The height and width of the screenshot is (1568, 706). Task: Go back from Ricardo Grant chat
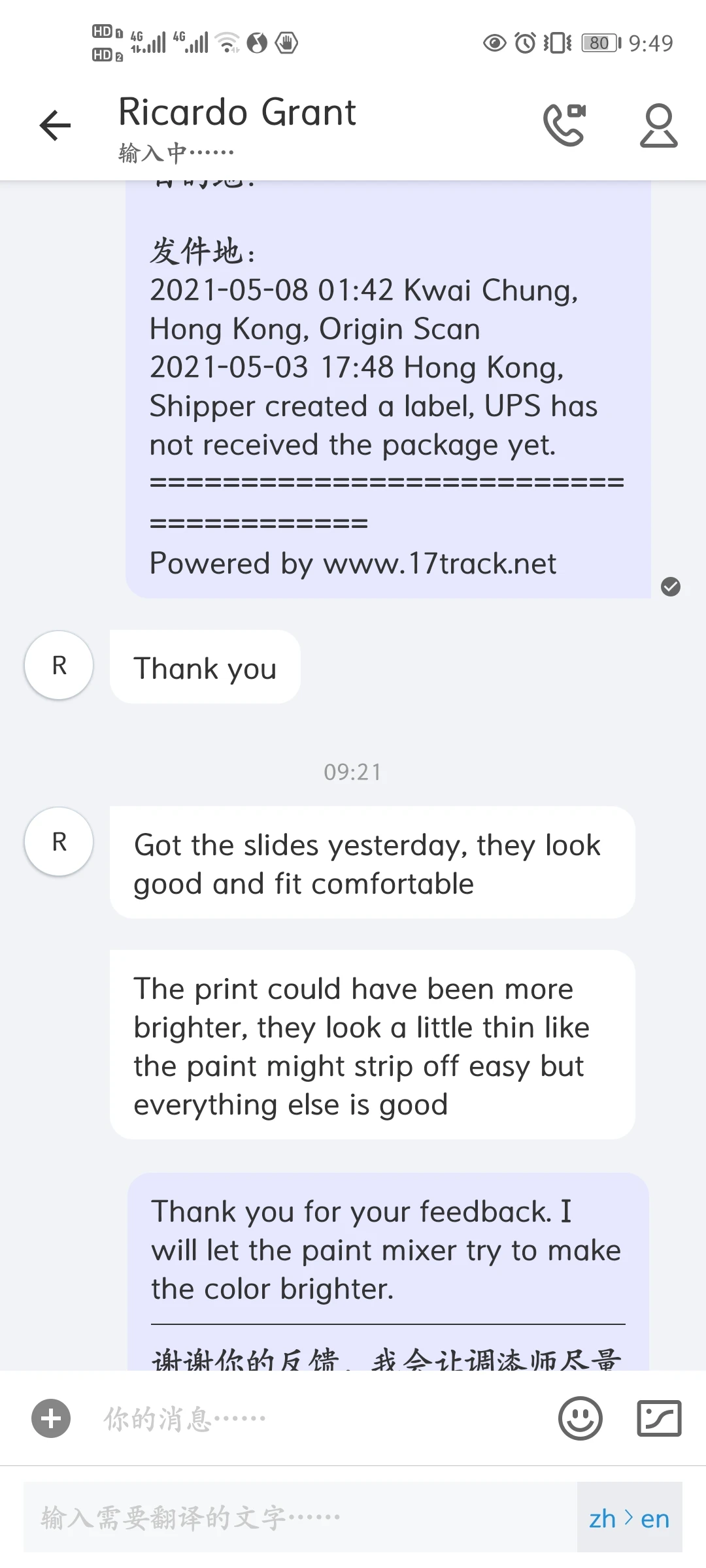point(55,125)
